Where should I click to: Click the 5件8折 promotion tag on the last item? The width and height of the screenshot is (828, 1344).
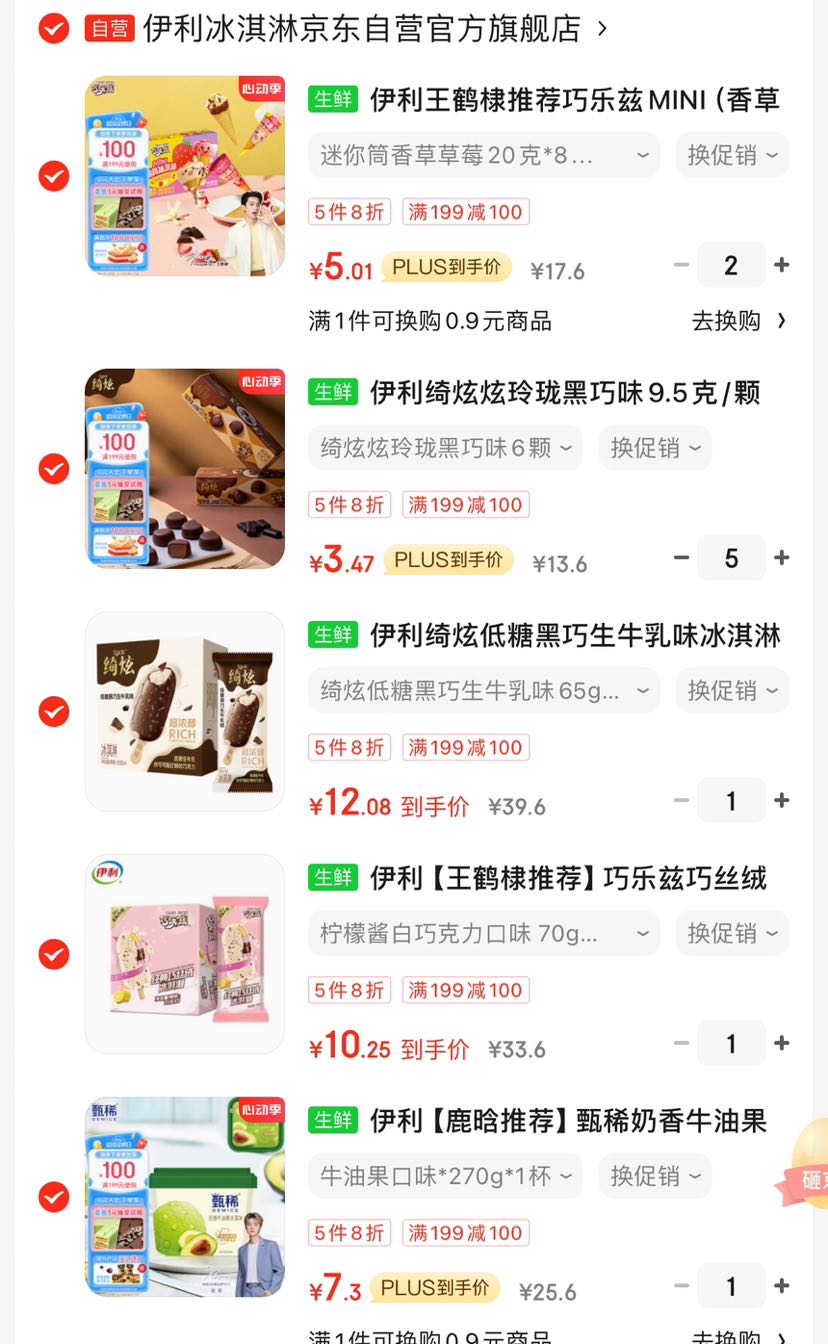(x=348, y=1232)
